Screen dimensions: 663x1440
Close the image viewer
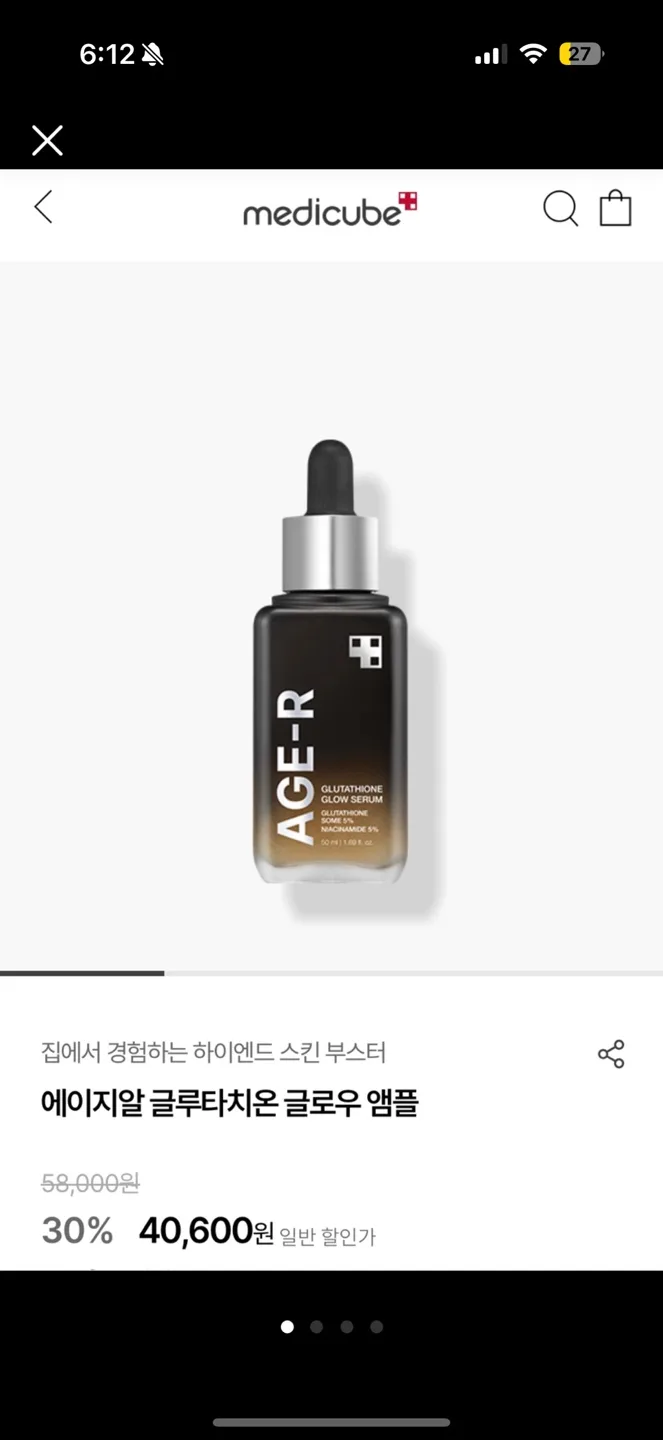[x=47, y=141]
